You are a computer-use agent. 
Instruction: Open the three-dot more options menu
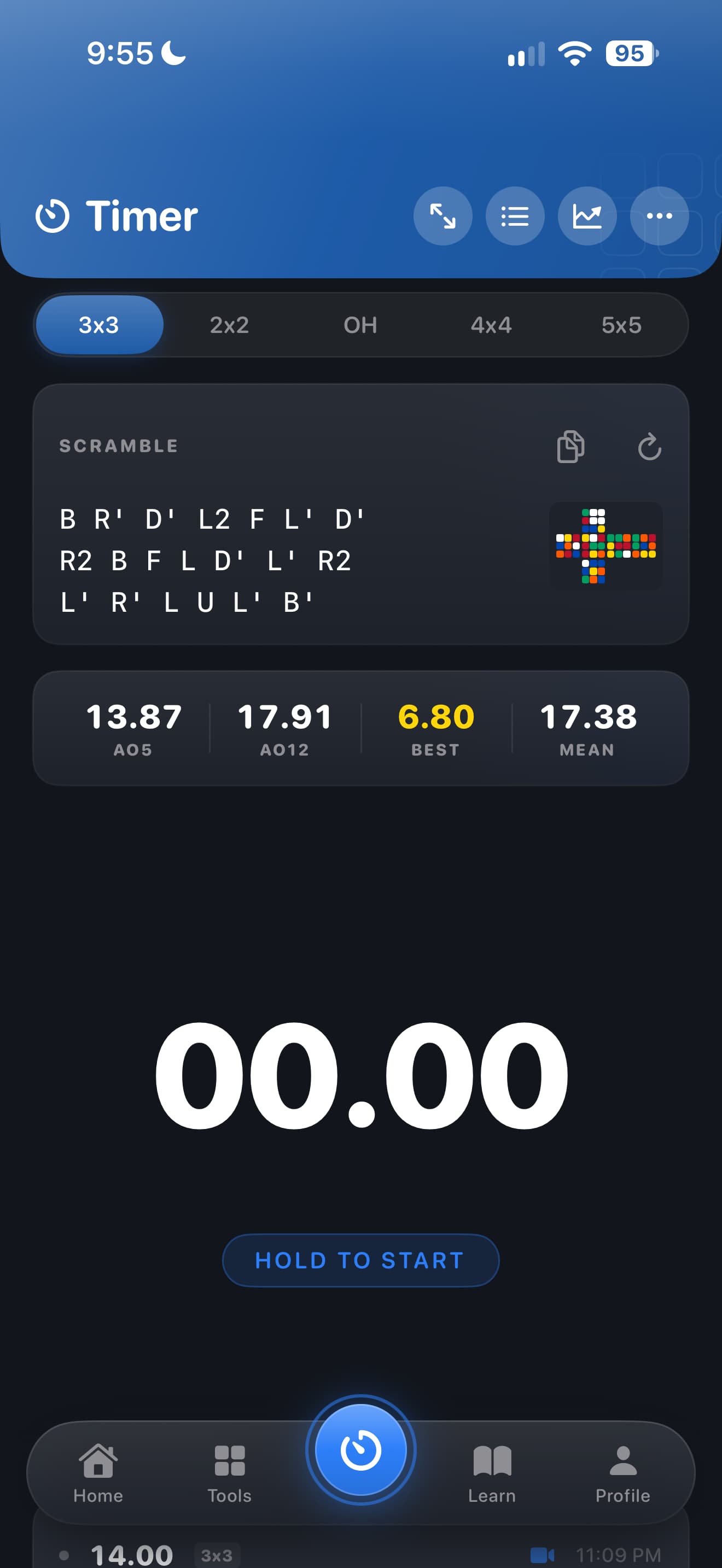point(659,216)
